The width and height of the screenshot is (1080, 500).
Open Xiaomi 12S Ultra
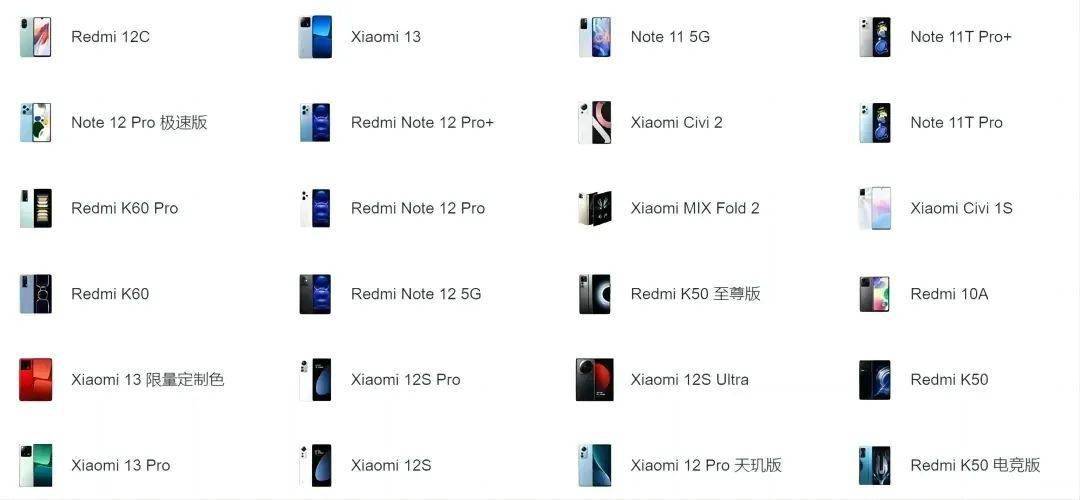689,380
